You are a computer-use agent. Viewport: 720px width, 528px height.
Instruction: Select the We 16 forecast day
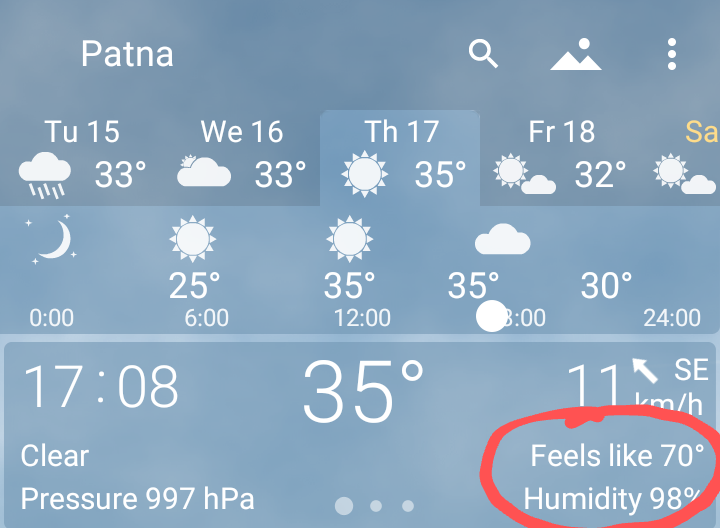tap(241, 157)
